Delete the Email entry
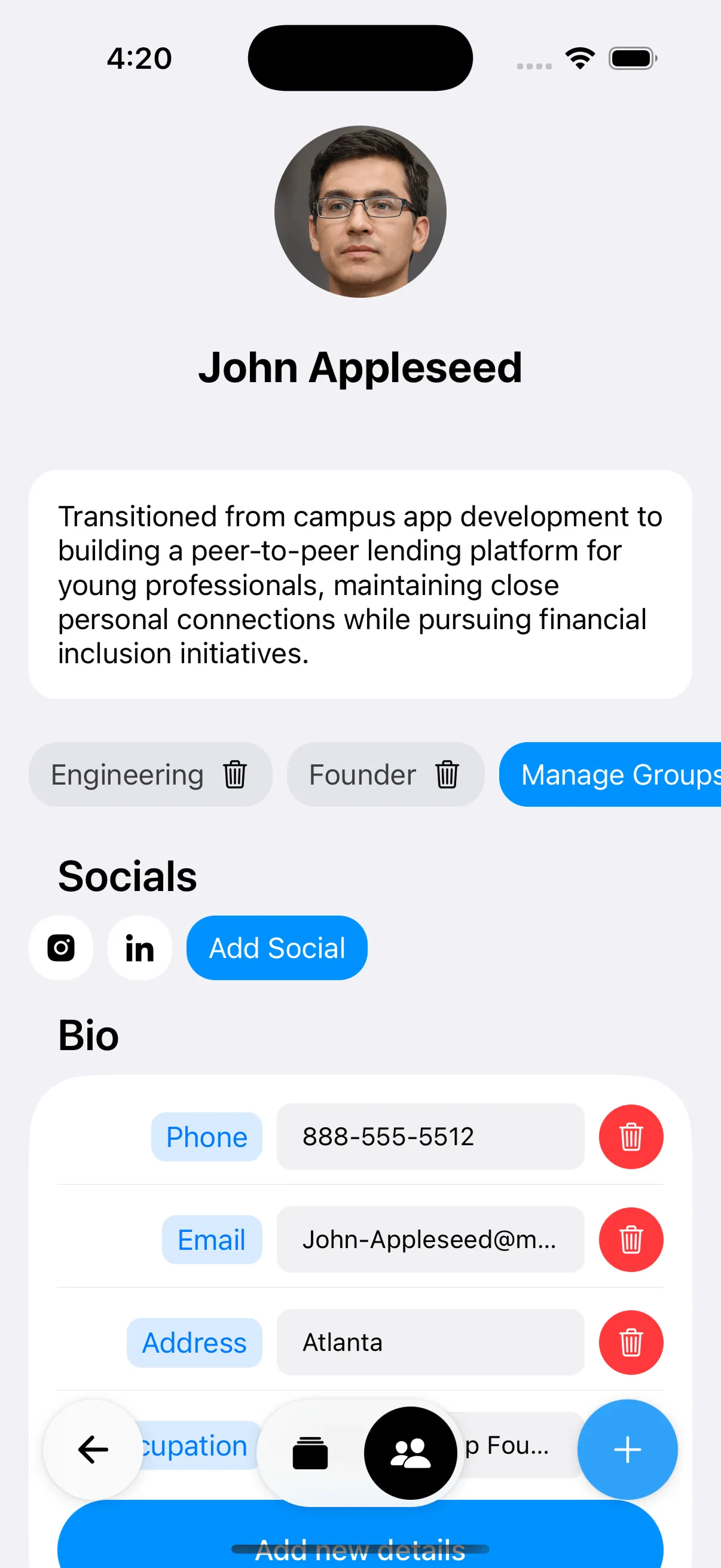Screen dimensions: 721x1568 coord(631,1239)
